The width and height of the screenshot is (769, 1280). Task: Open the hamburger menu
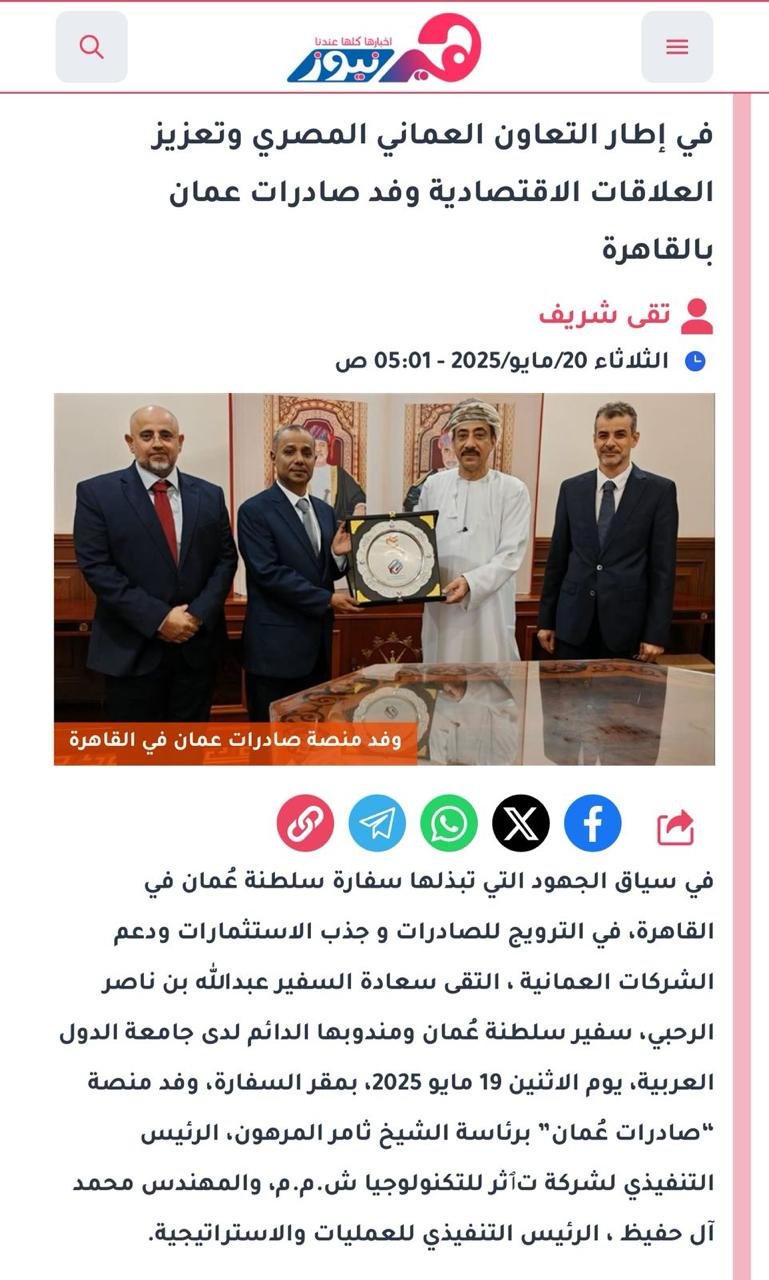click(677, 47)
